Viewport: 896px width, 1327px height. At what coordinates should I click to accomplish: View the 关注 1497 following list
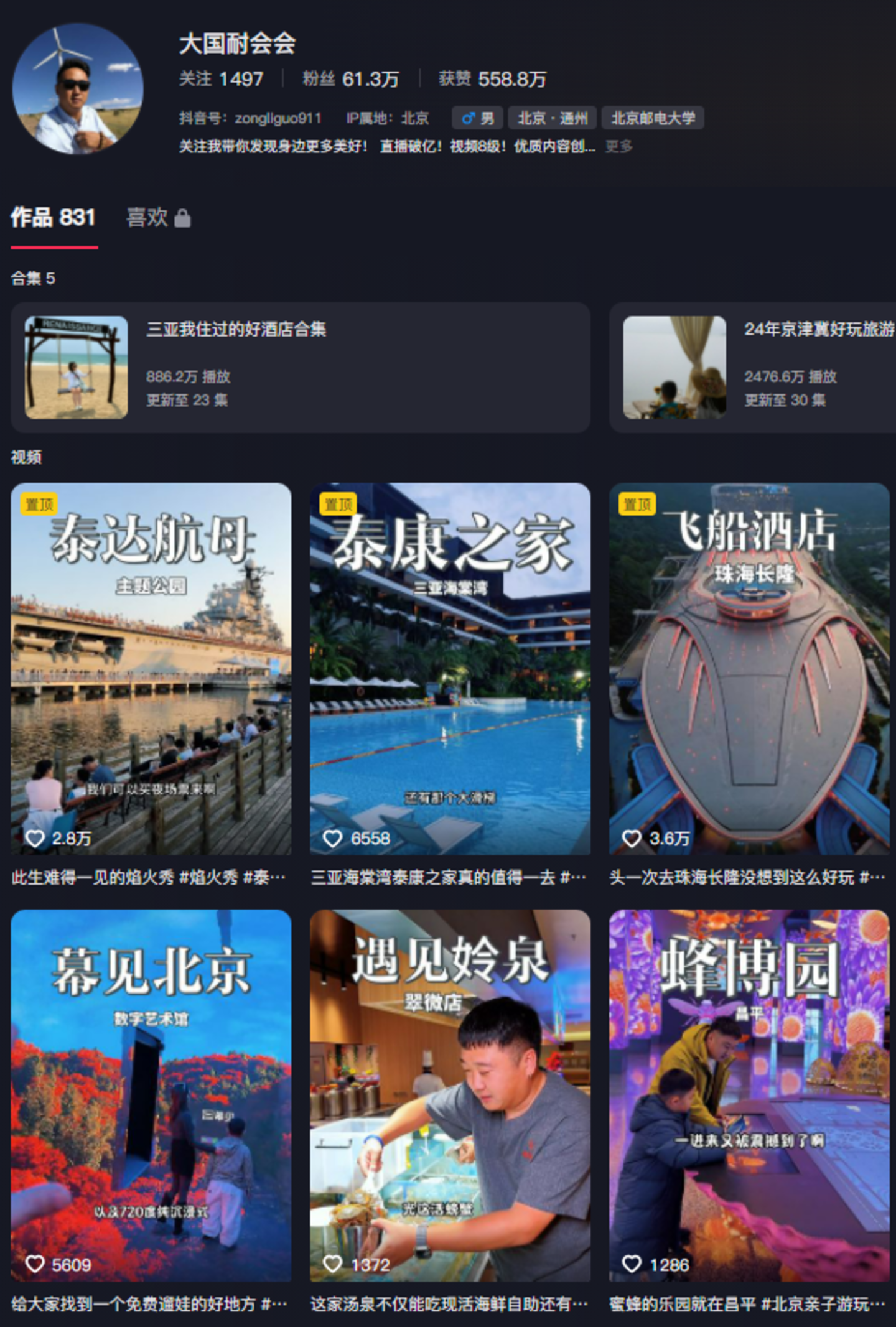(221, 79)
